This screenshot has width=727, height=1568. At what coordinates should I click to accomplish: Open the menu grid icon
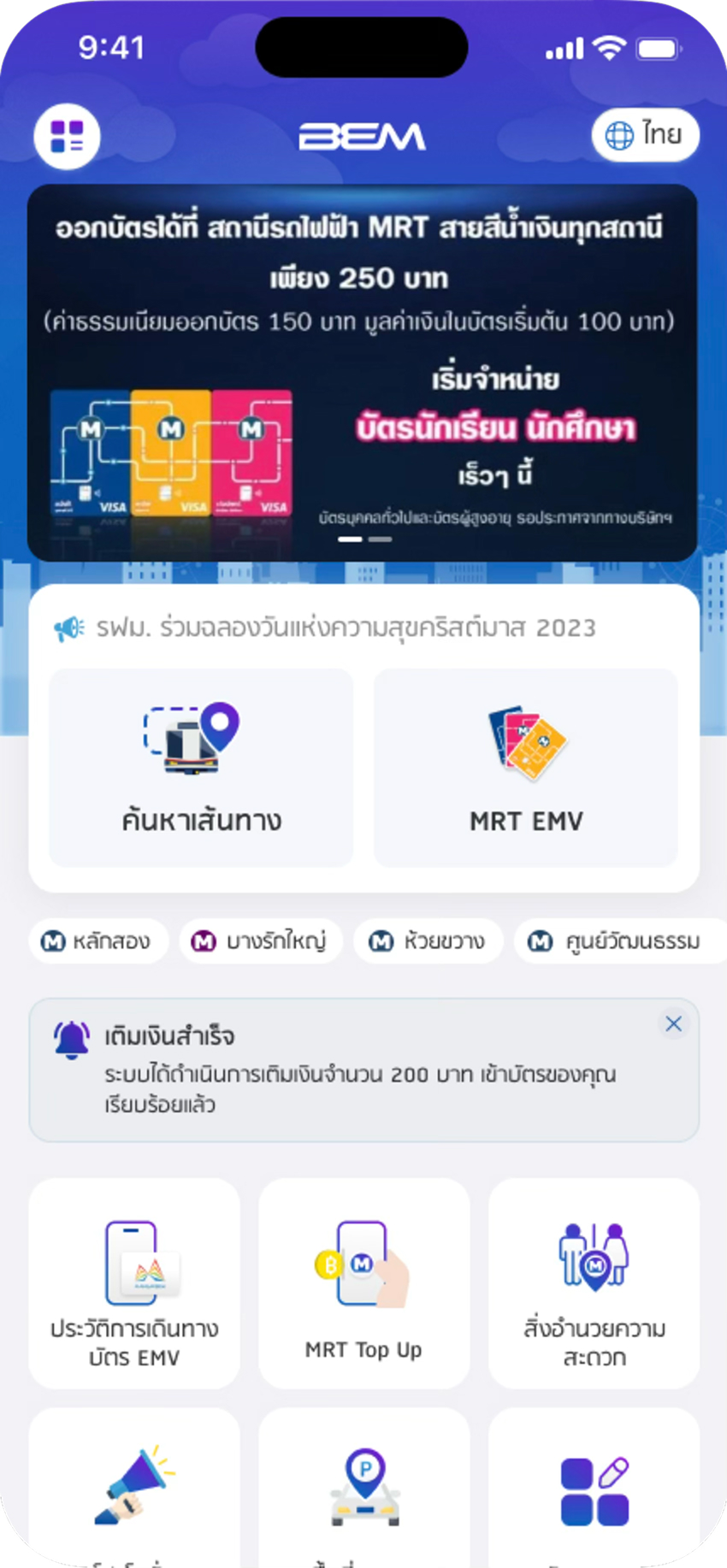point(67,137)
